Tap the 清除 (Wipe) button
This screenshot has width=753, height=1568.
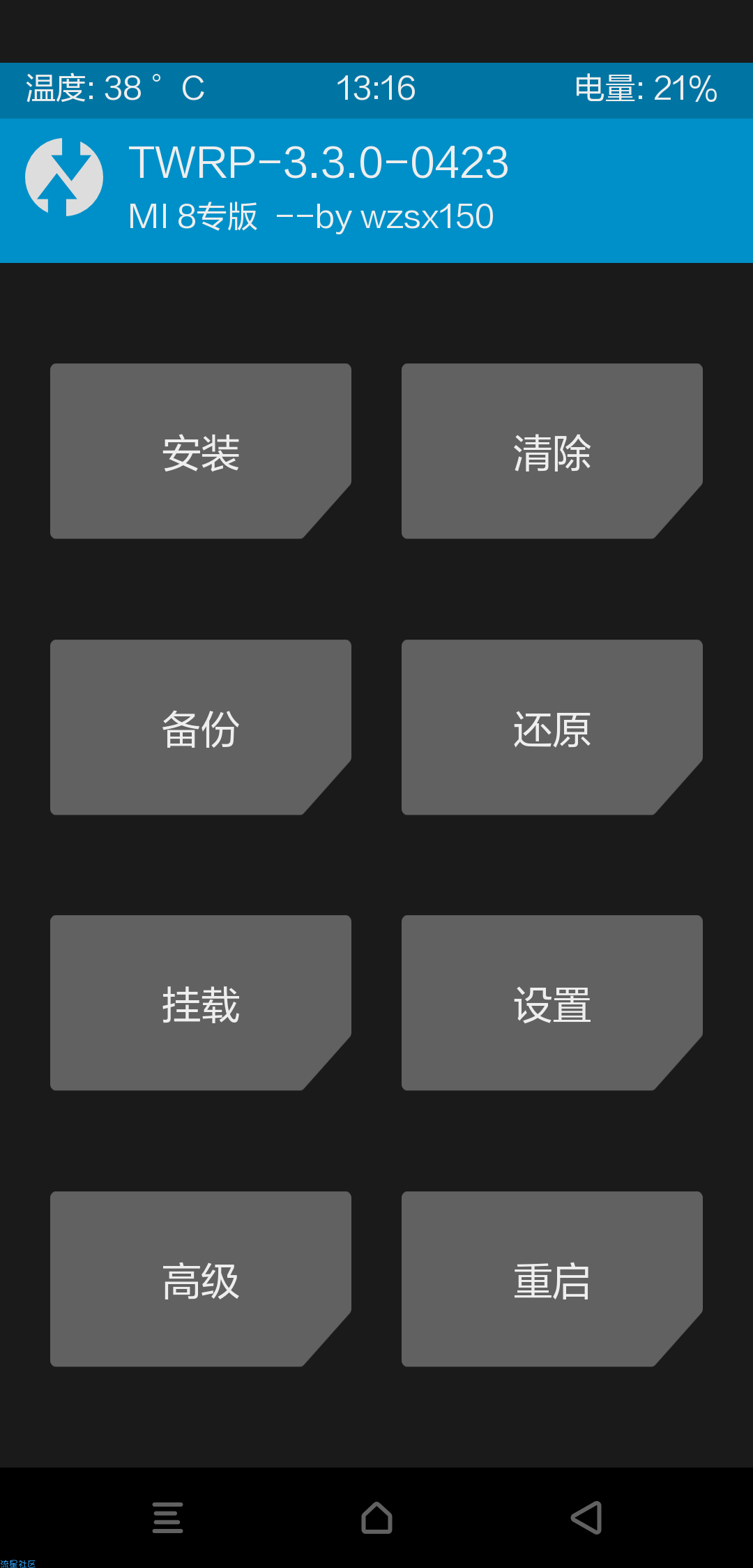coord(552,451)
